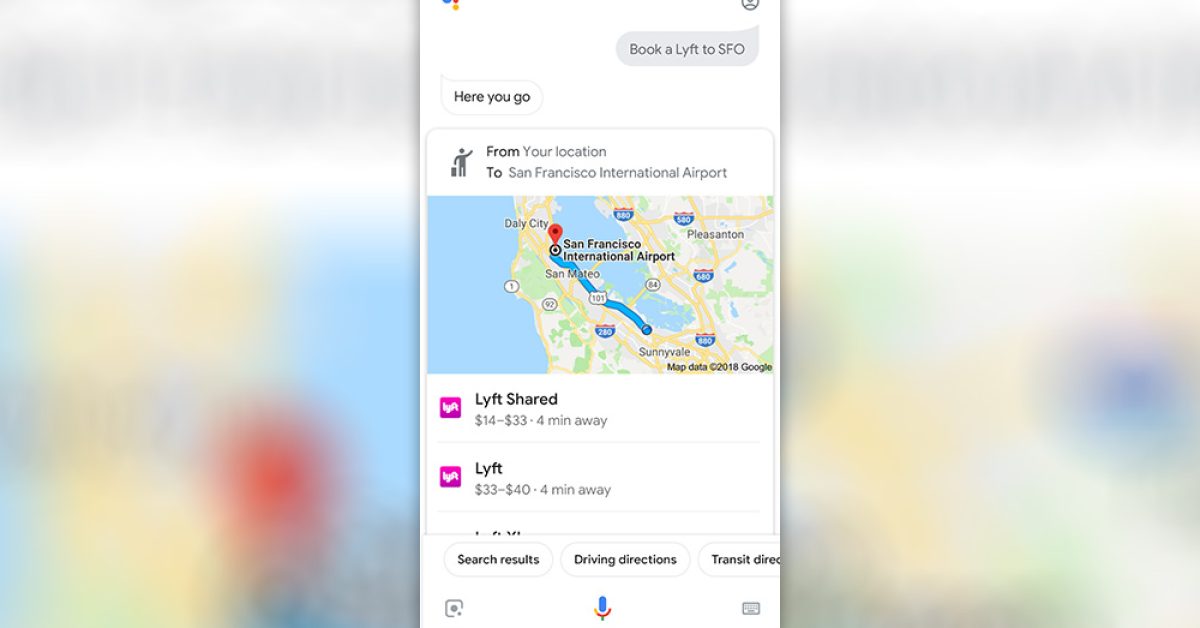
Task: Open the route map to SFO
Action: (x=600, y=285)
